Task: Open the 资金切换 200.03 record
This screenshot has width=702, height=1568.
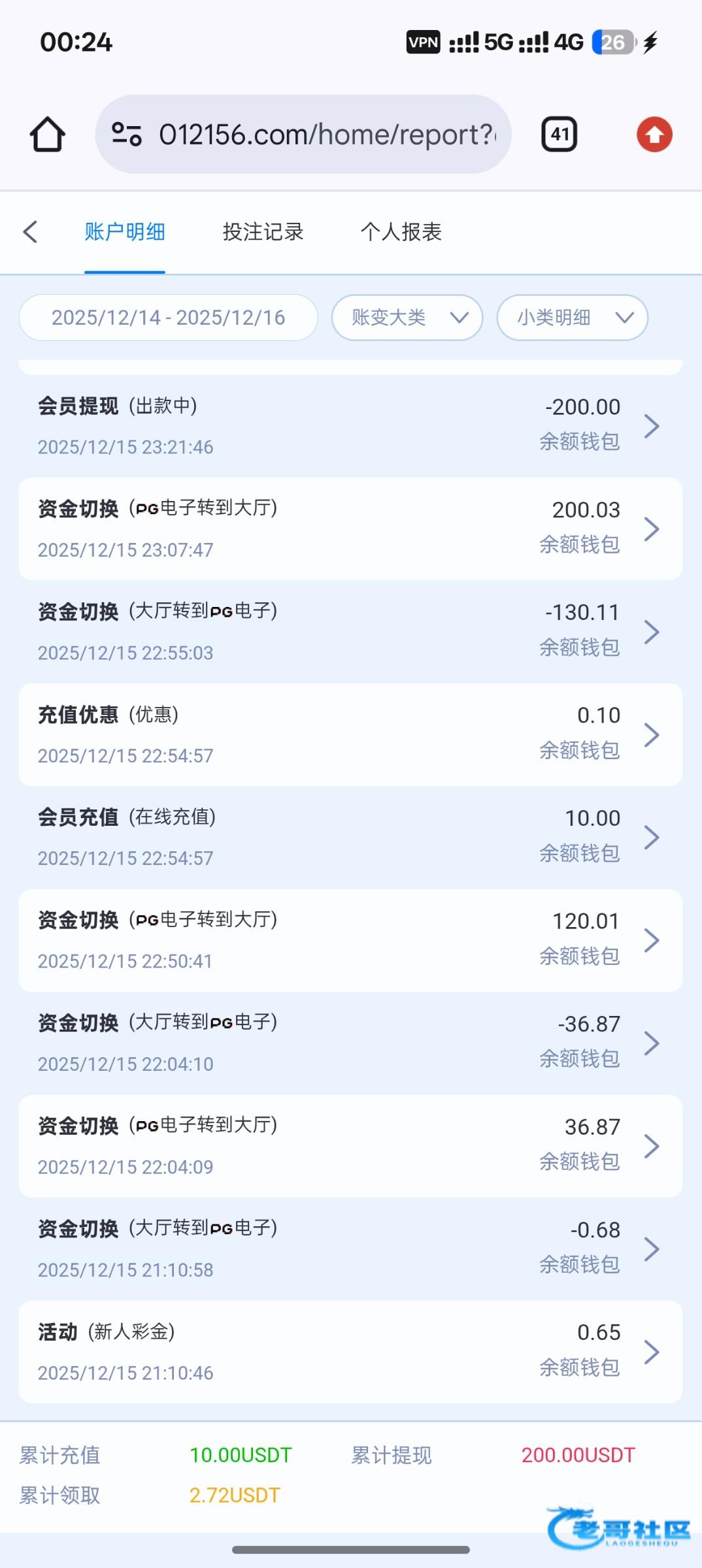Action: click(x=350, y=529)
